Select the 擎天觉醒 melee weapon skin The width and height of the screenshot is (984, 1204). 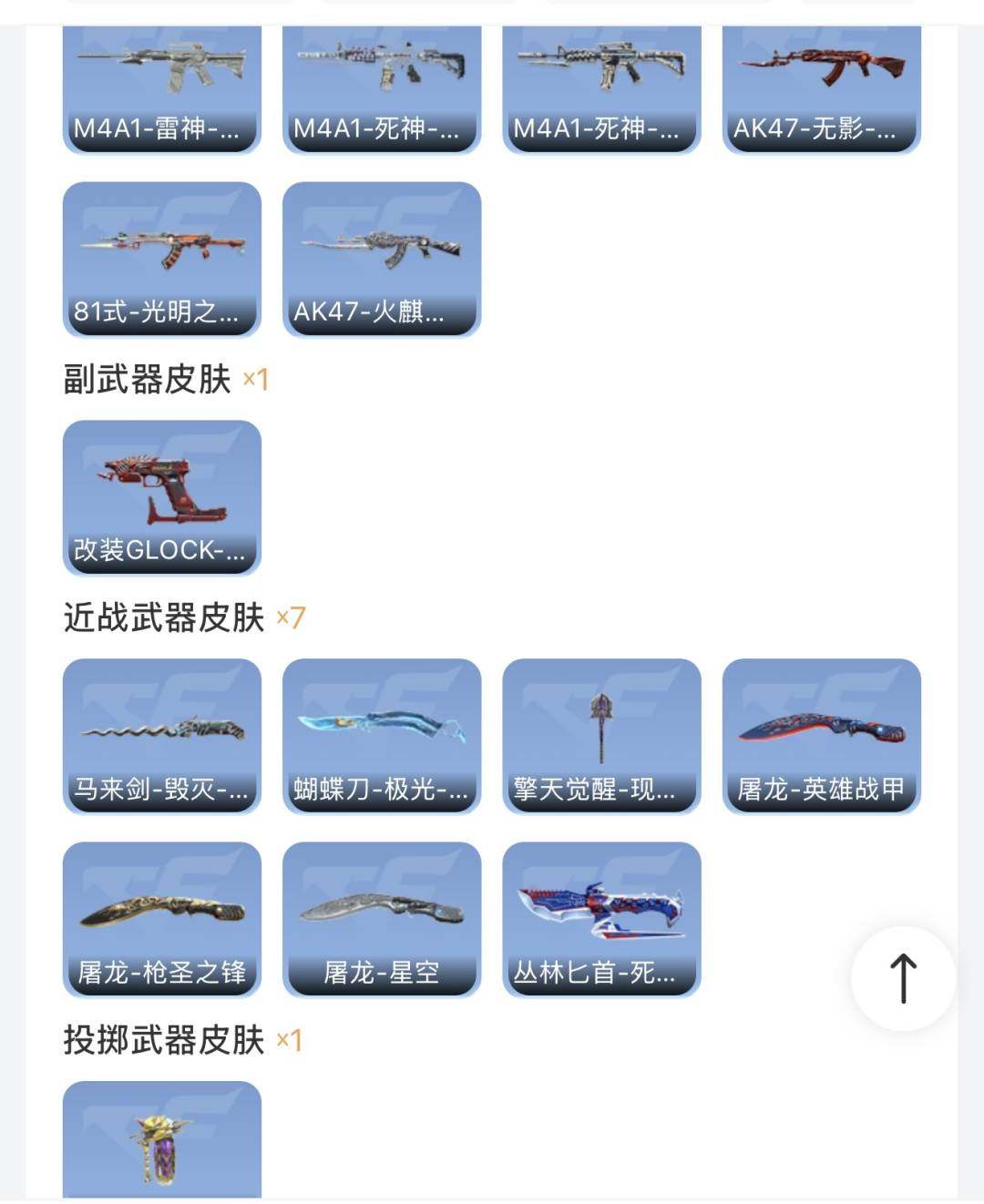click(x=602, y=733)
